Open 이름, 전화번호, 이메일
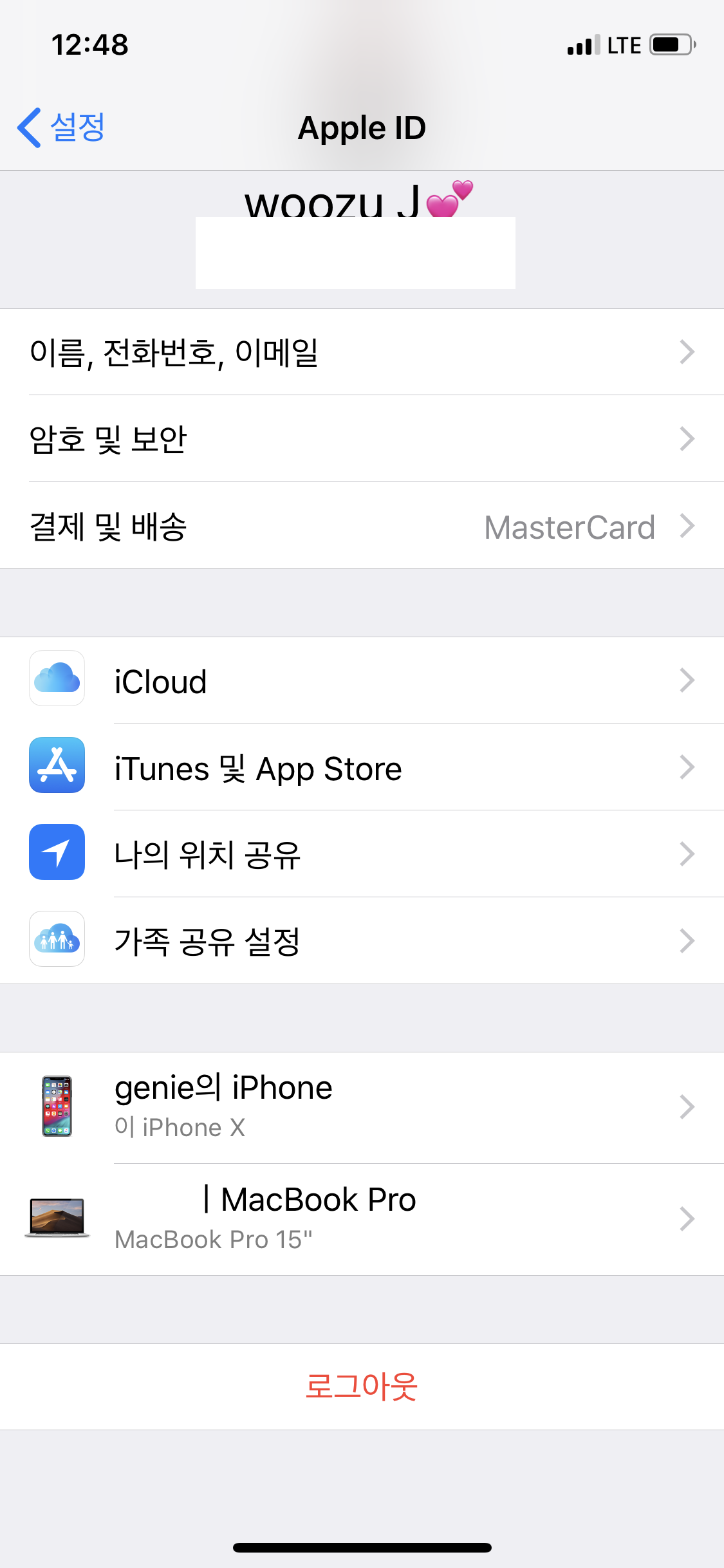Image resolution: width=724 pixels, height=1568 pixels. click(x=362, y=352)
